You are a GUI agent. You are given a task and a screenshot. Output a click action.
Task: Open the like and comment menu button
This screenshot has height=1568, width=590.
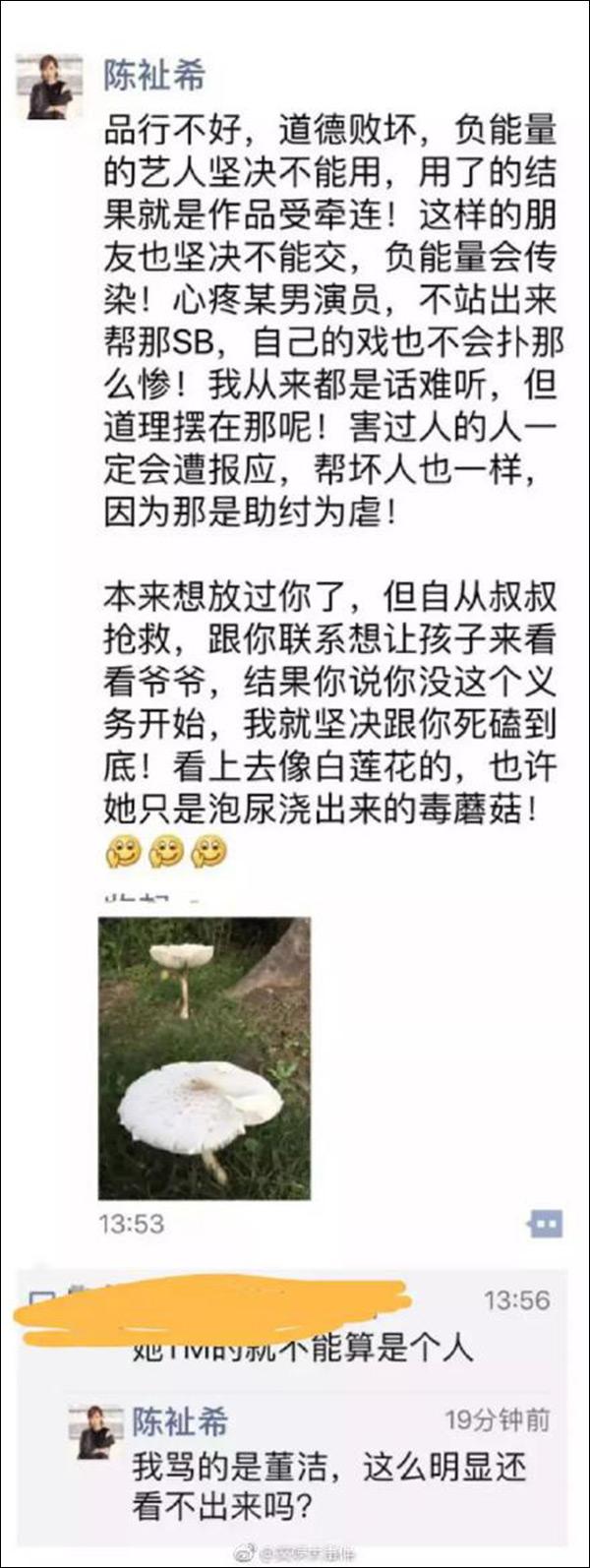545,1224
